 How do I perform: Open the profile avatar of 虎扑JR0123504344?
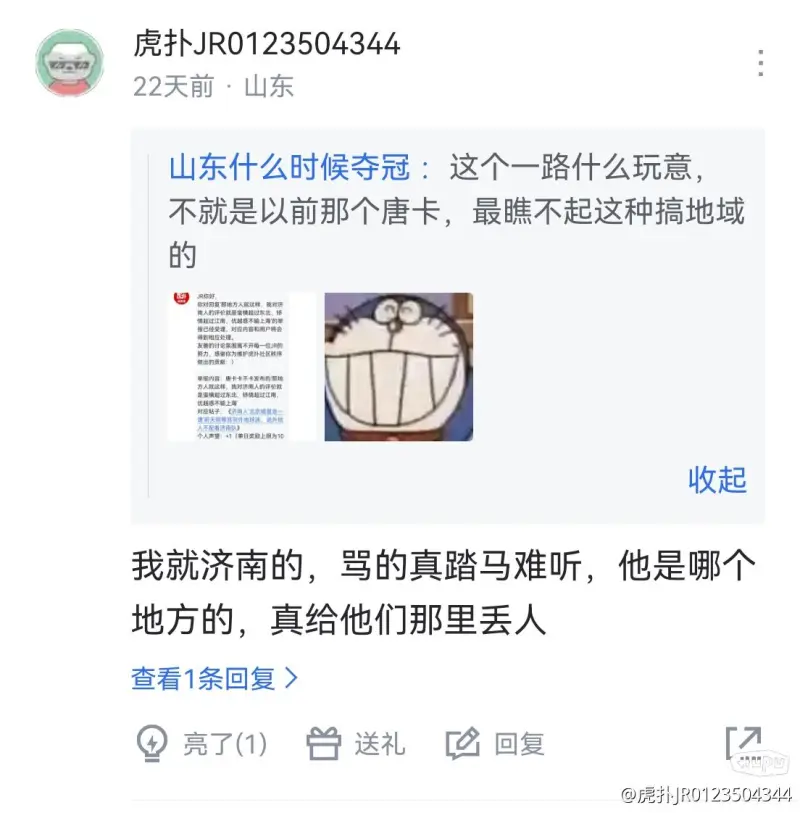click(70, 62)
